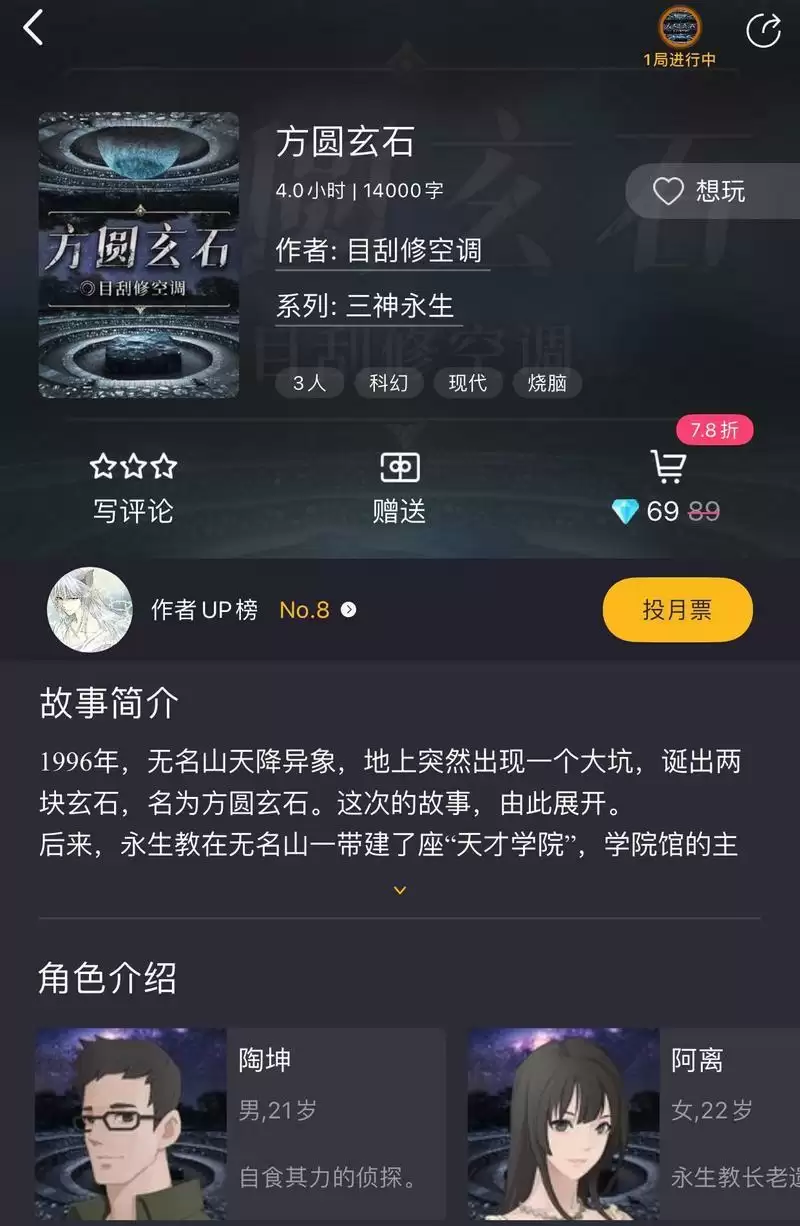Open the series page 三神永生
The image size is (800, 1226).
[x=399, y=306]
